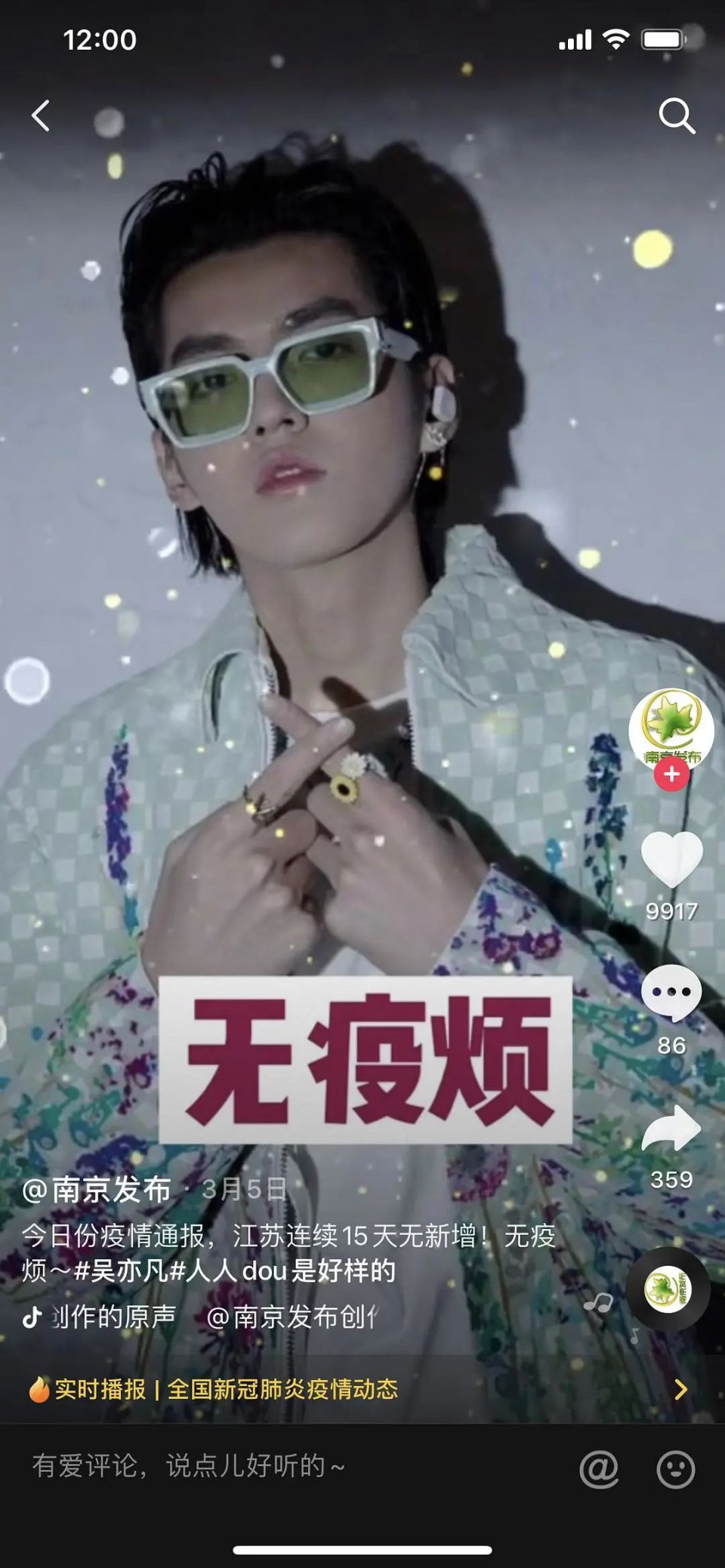
Task: Go back with the top-left arrow
Action: coord(42,116)
